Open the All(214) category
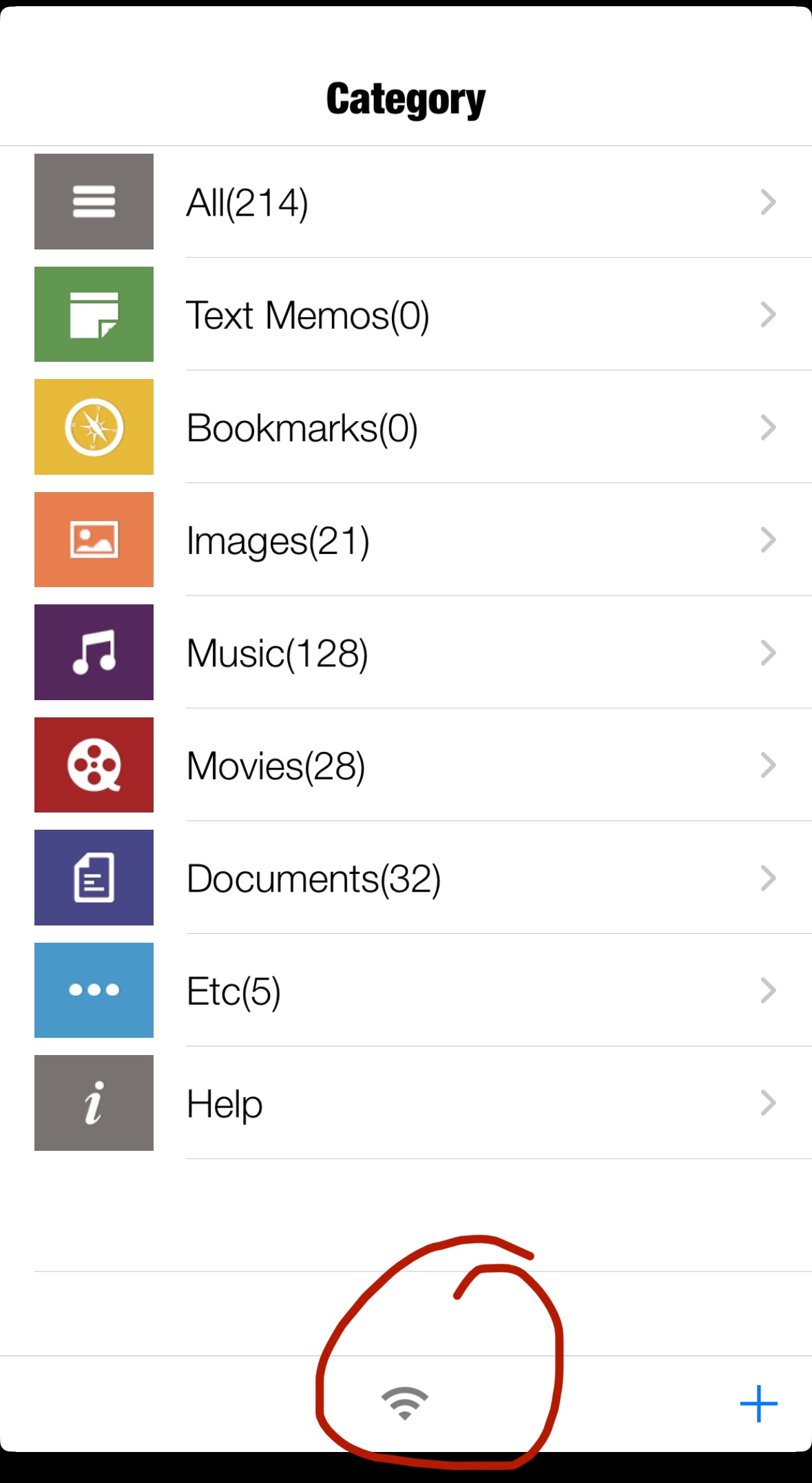Viewport: 812px width, 1483px height. point(423,202)
